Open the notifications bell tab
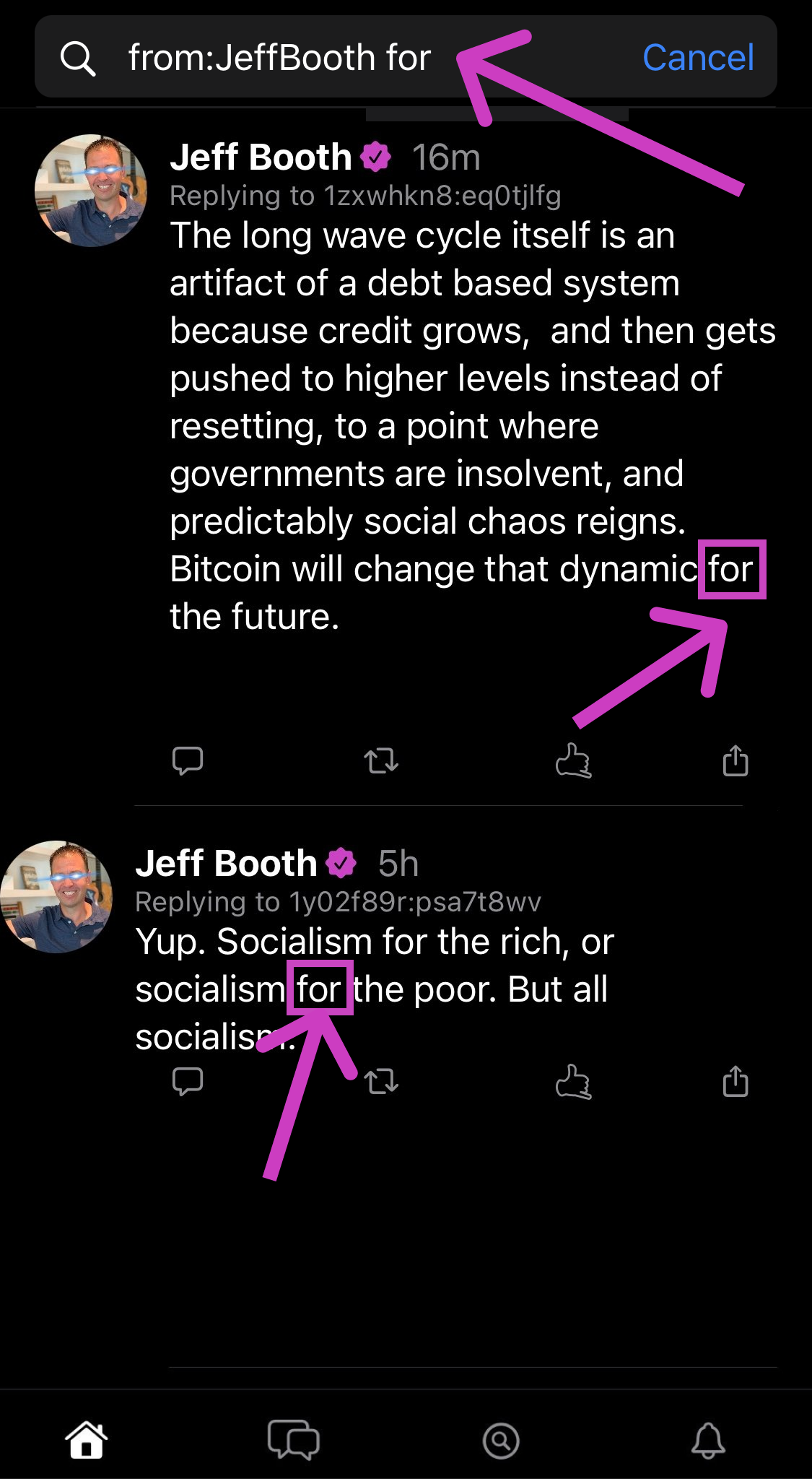812x1479 pixels. [708, 1440]
